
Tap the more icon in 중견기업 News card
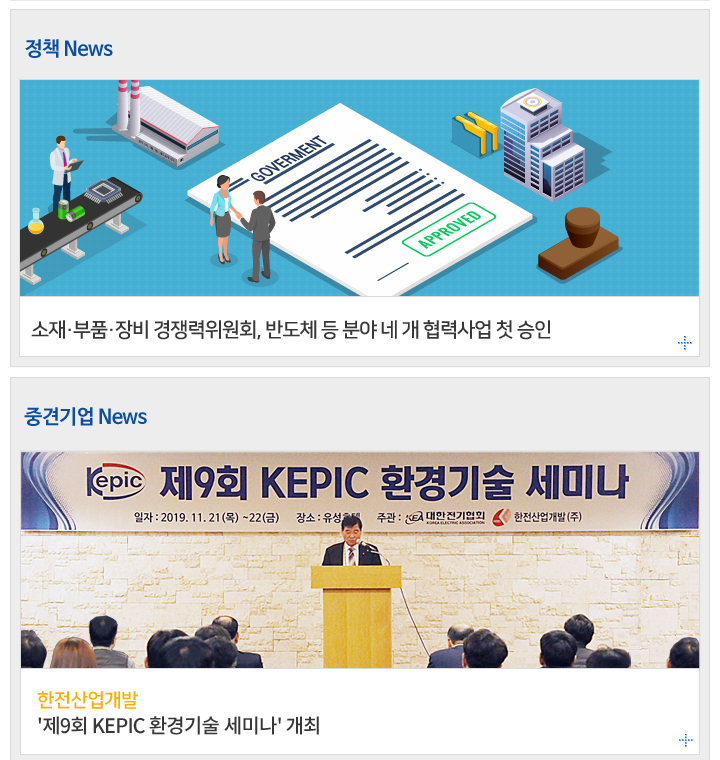click(685, 740)
